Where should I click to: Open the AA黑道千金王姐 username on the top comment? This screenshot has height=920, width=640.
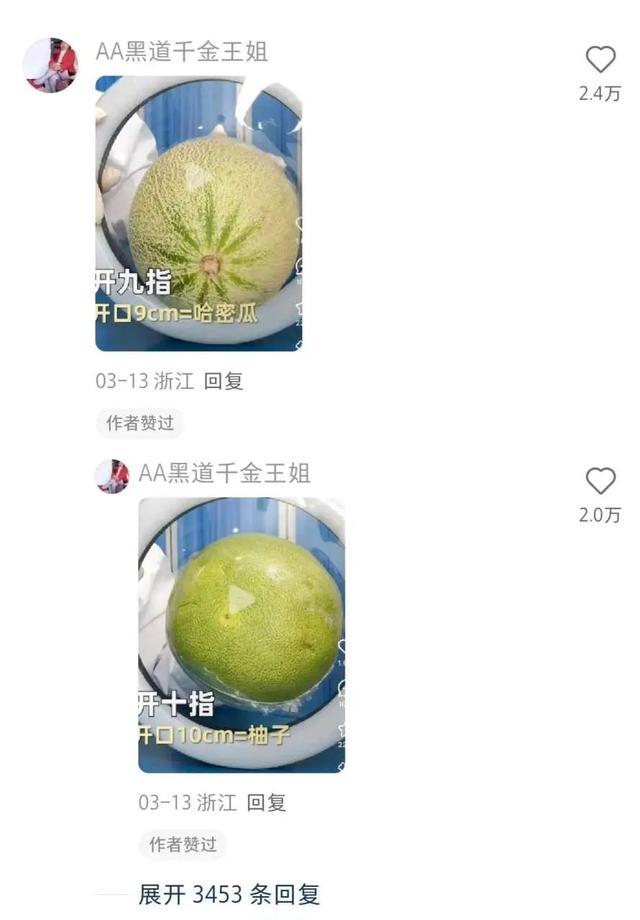[x=182, y=52]
